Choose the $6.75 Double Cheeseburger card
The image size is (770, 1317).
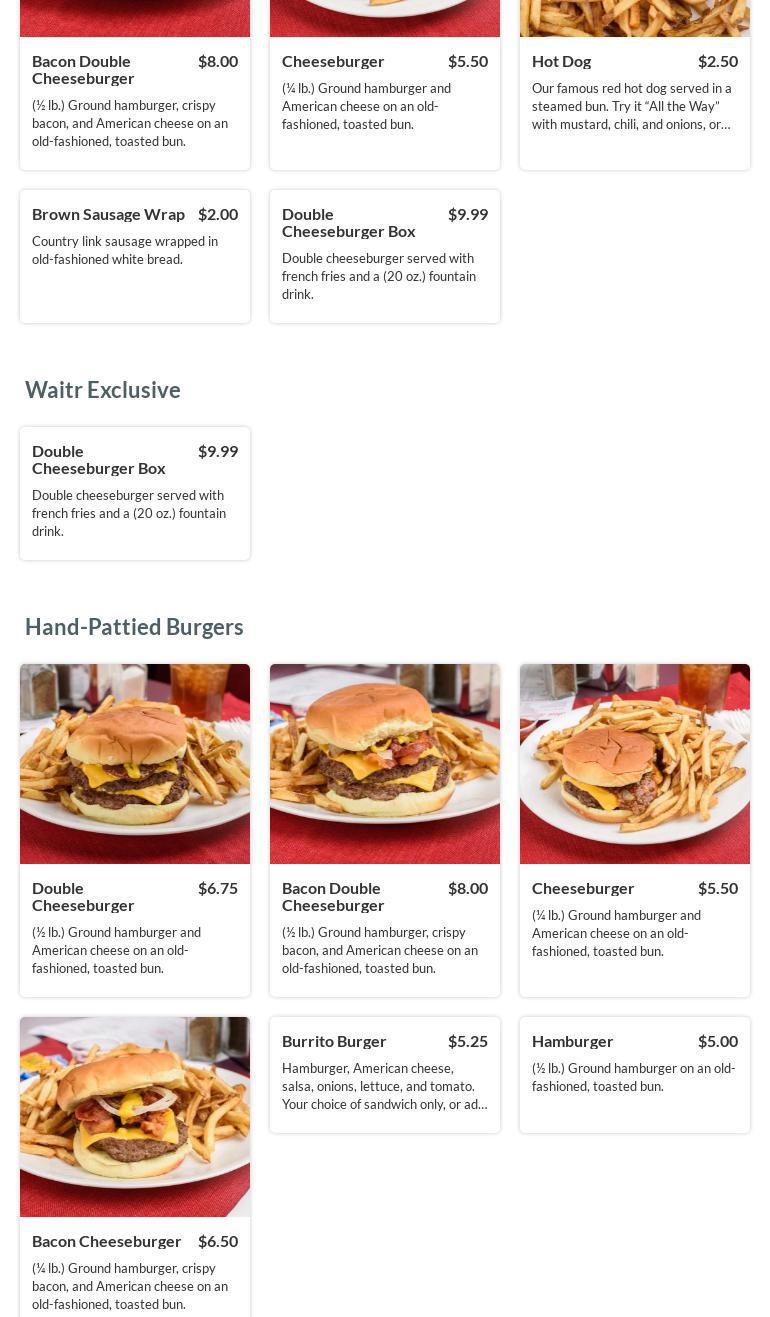click(135, 830)
